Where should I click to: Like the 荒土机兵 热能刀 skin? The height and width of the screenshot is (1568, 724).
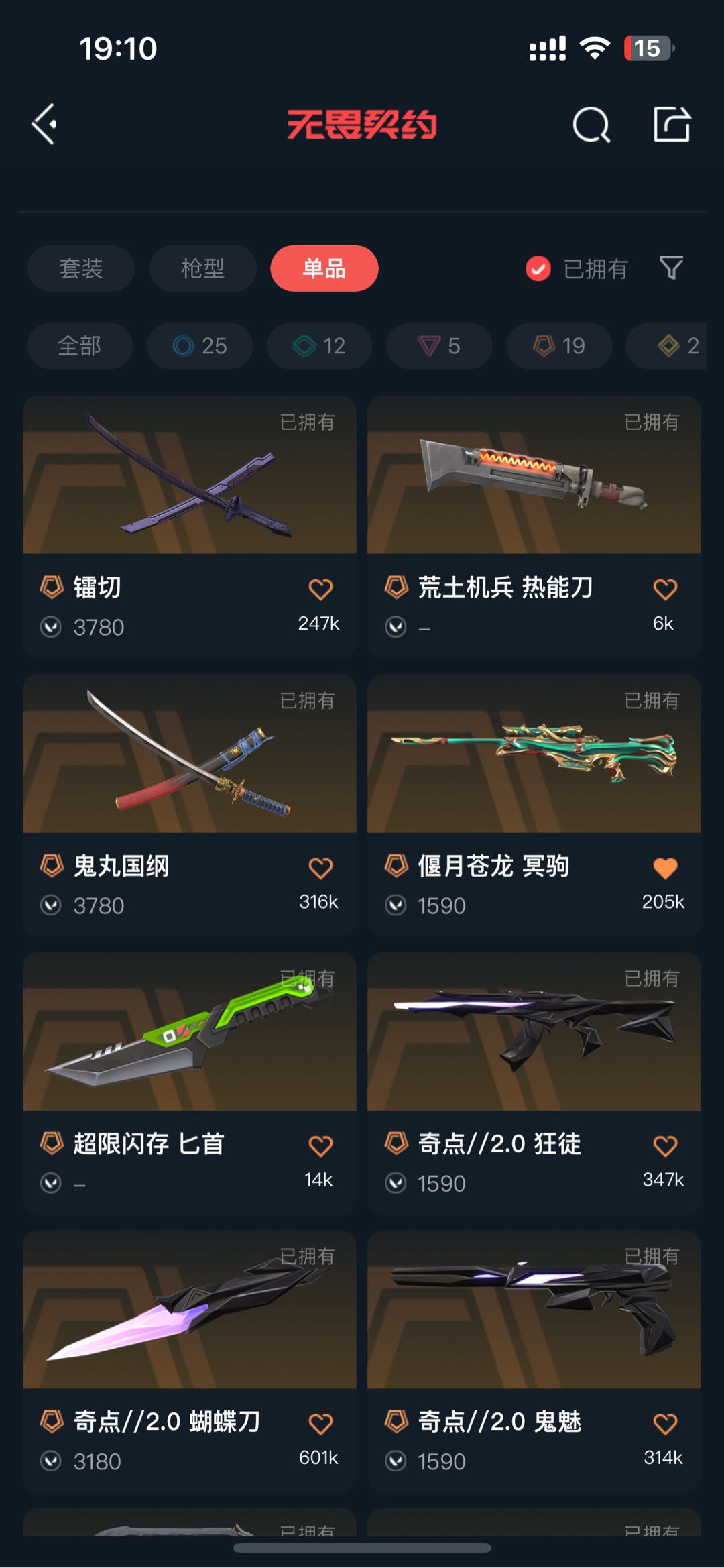665,590
